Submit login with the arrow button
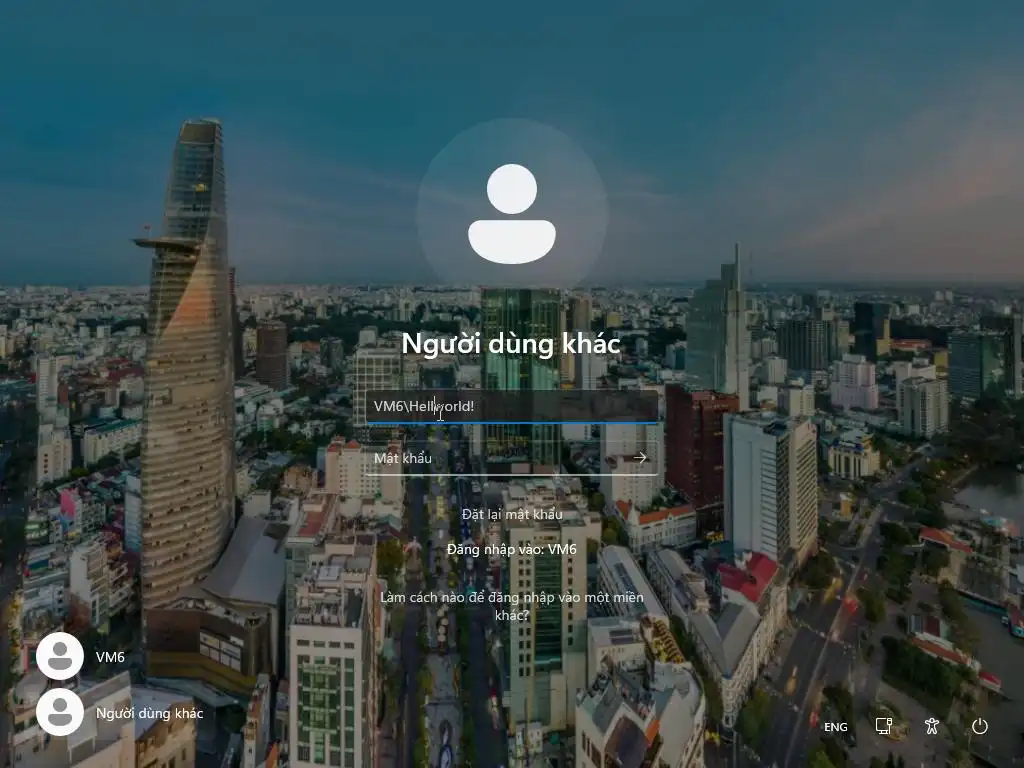1024x768 pixels. [640, 458]
